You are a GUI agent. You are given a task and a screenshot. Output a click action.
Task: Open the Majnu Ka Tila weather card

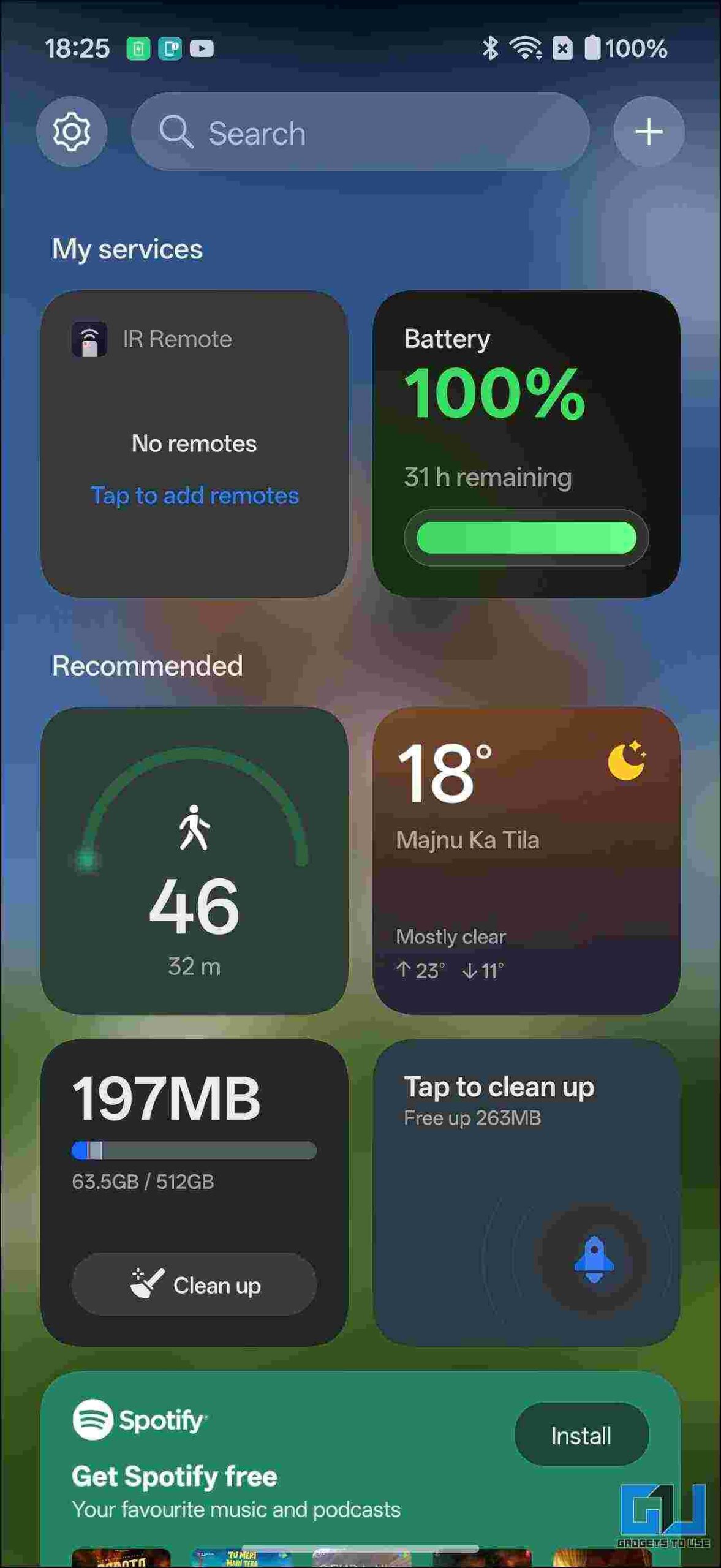point(526,861)
